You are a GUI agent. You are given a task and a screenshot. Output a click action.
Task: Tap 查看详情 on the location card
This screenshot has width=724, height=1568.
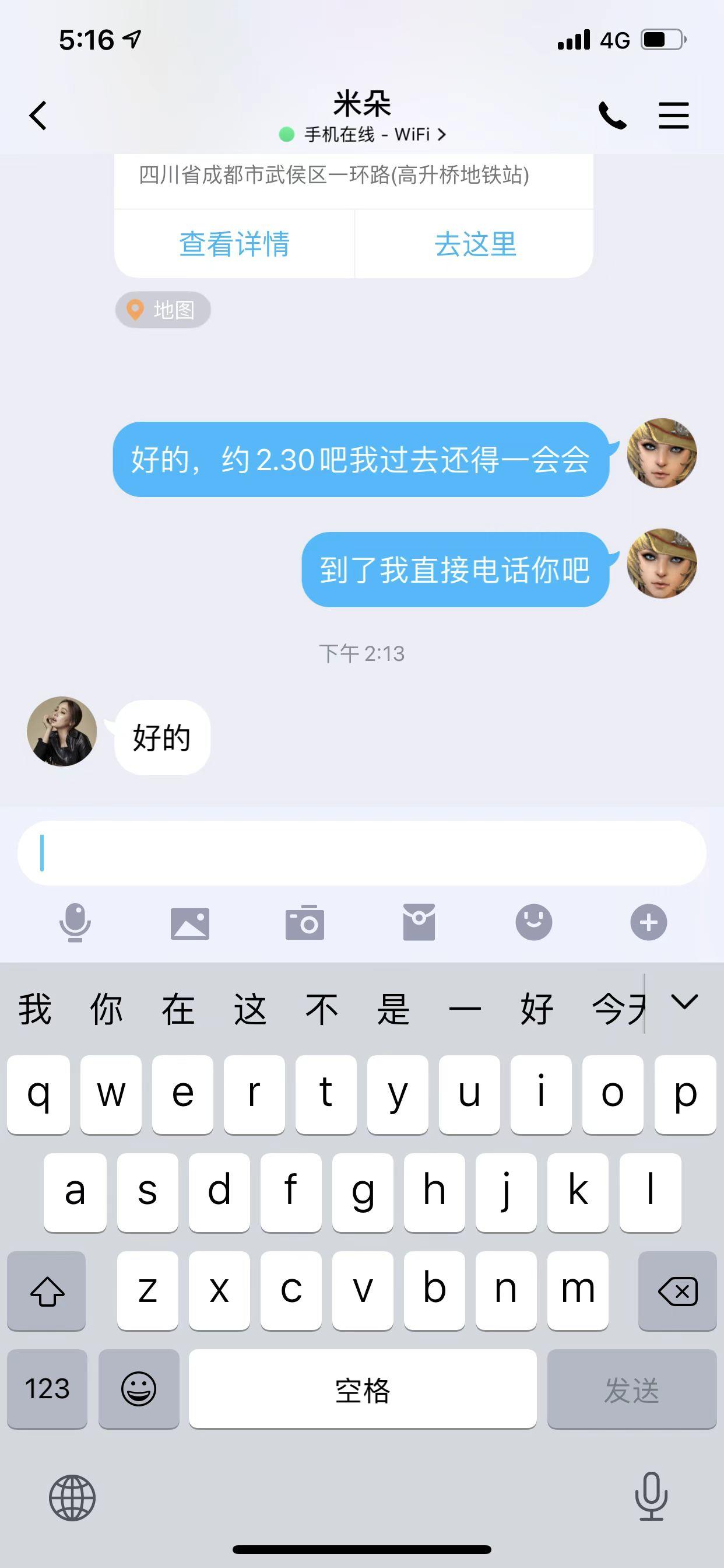[x=234, y=244]
